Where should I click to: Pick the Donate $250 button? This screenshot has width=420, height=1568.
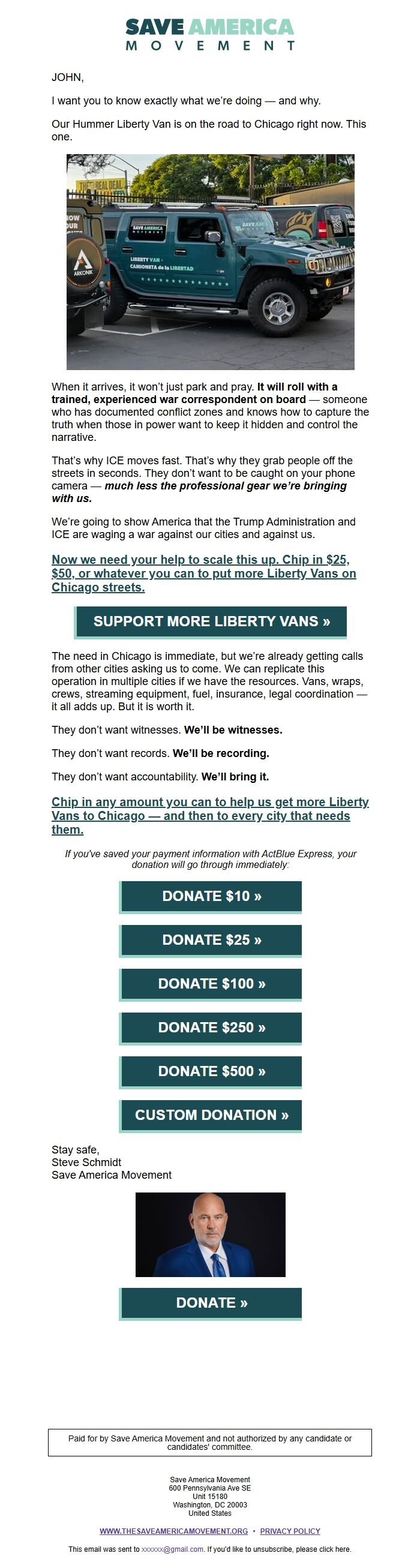pyautogui.click(x=211, y=1028)
